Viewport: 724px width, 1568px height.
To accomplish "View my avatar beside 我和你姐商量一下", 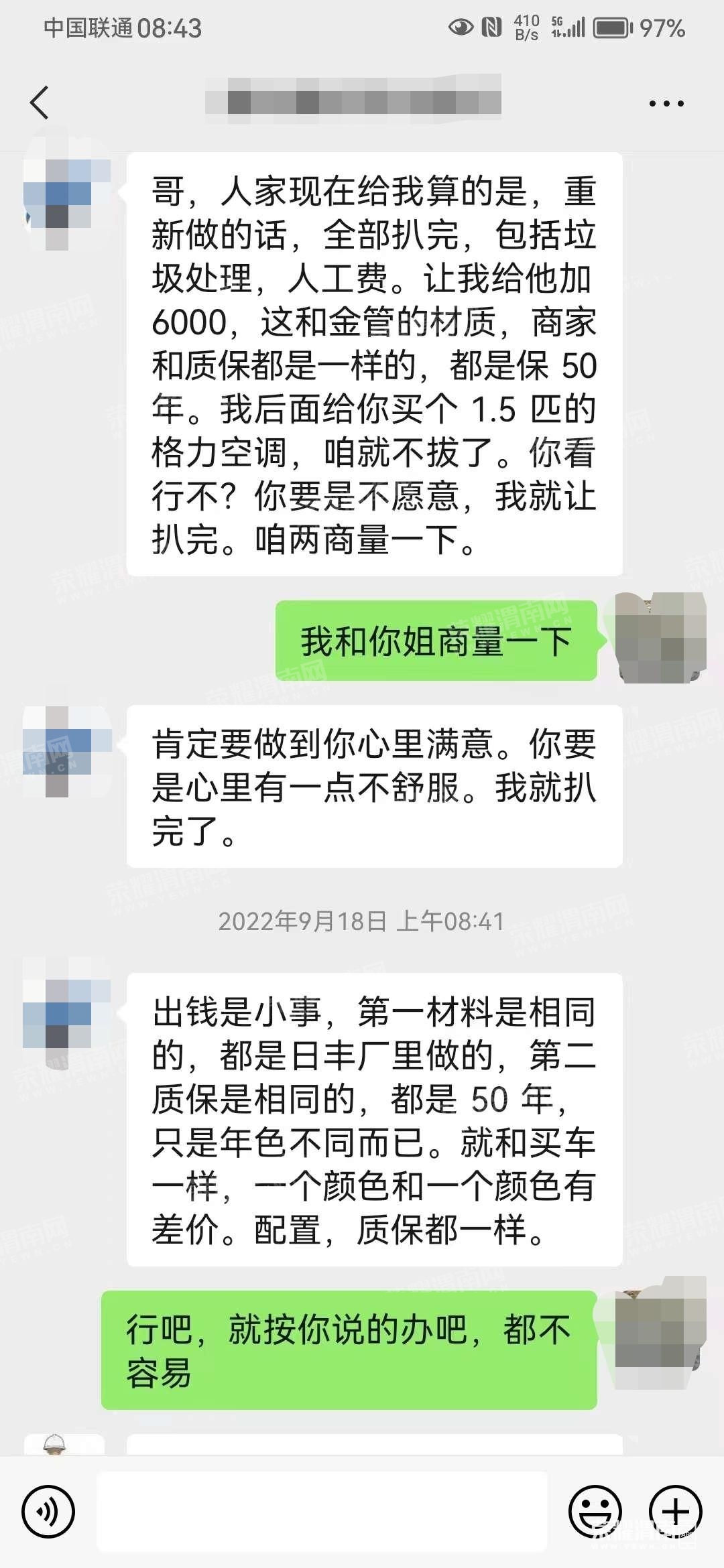I will point(660,637).
